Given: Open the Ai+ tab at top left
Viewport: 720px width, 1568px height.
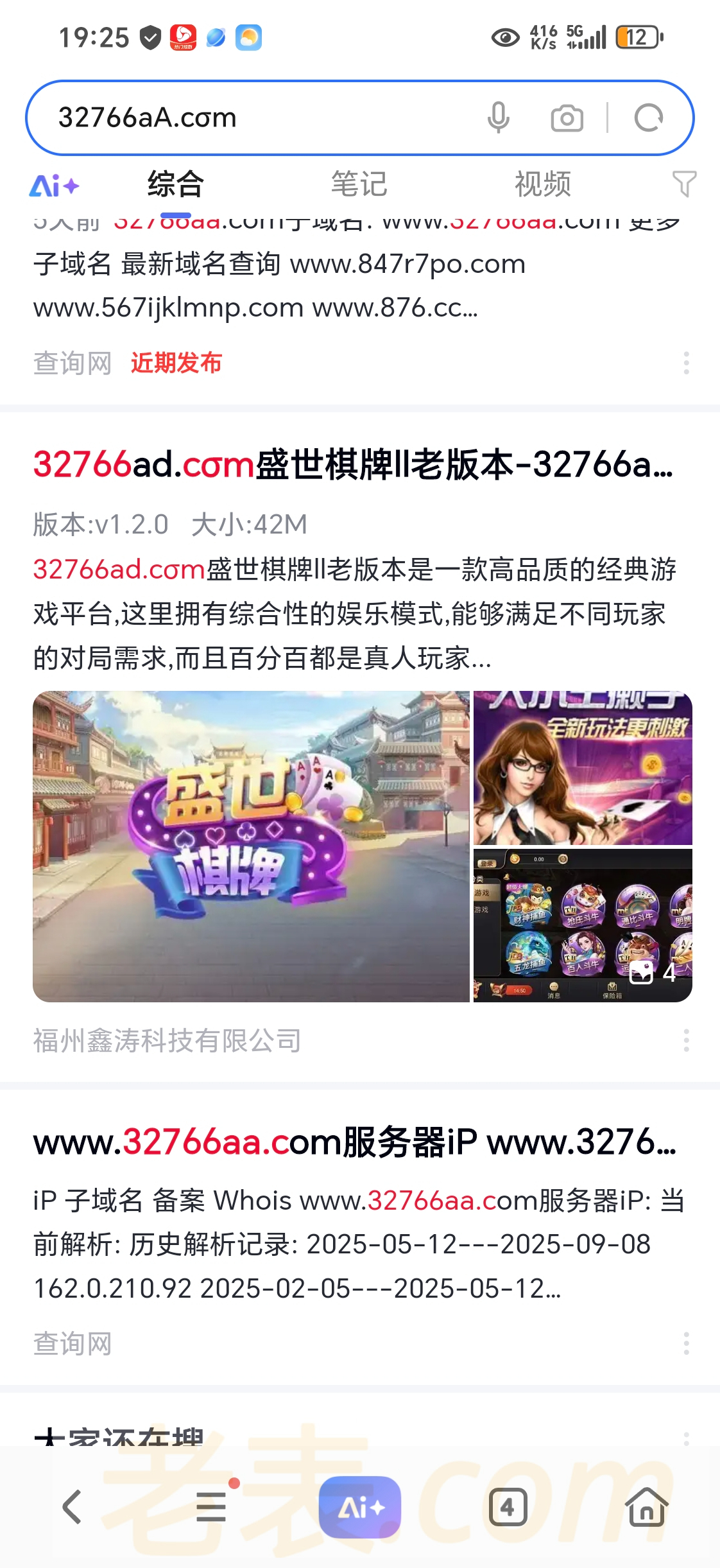Looking at the screenshot, I should tap(55, 186).
